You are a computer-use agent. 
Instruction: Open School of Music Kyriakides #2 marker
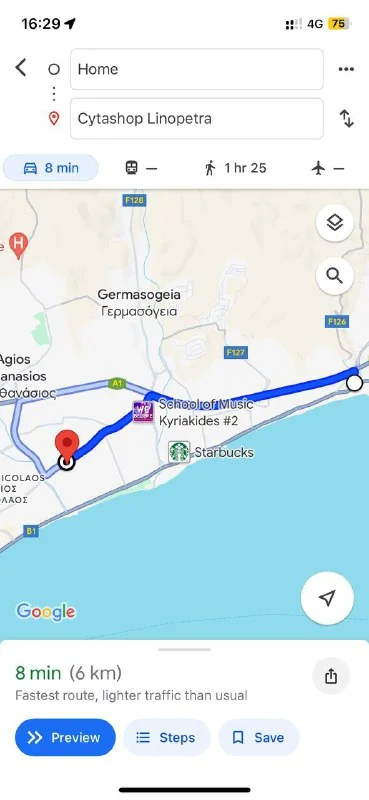(143, 412)
